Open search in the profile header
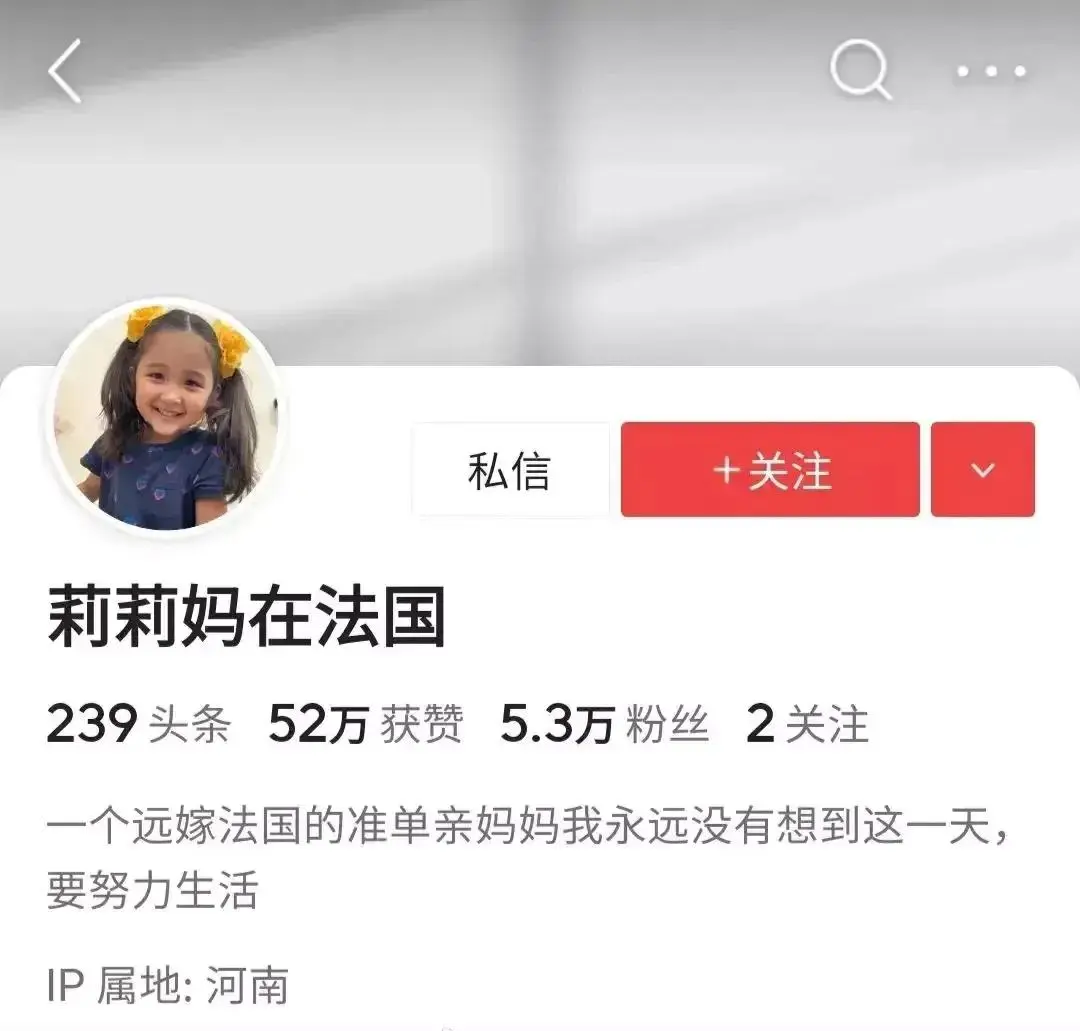This screenshot has height=1031, width=1080. coord(860,71)
